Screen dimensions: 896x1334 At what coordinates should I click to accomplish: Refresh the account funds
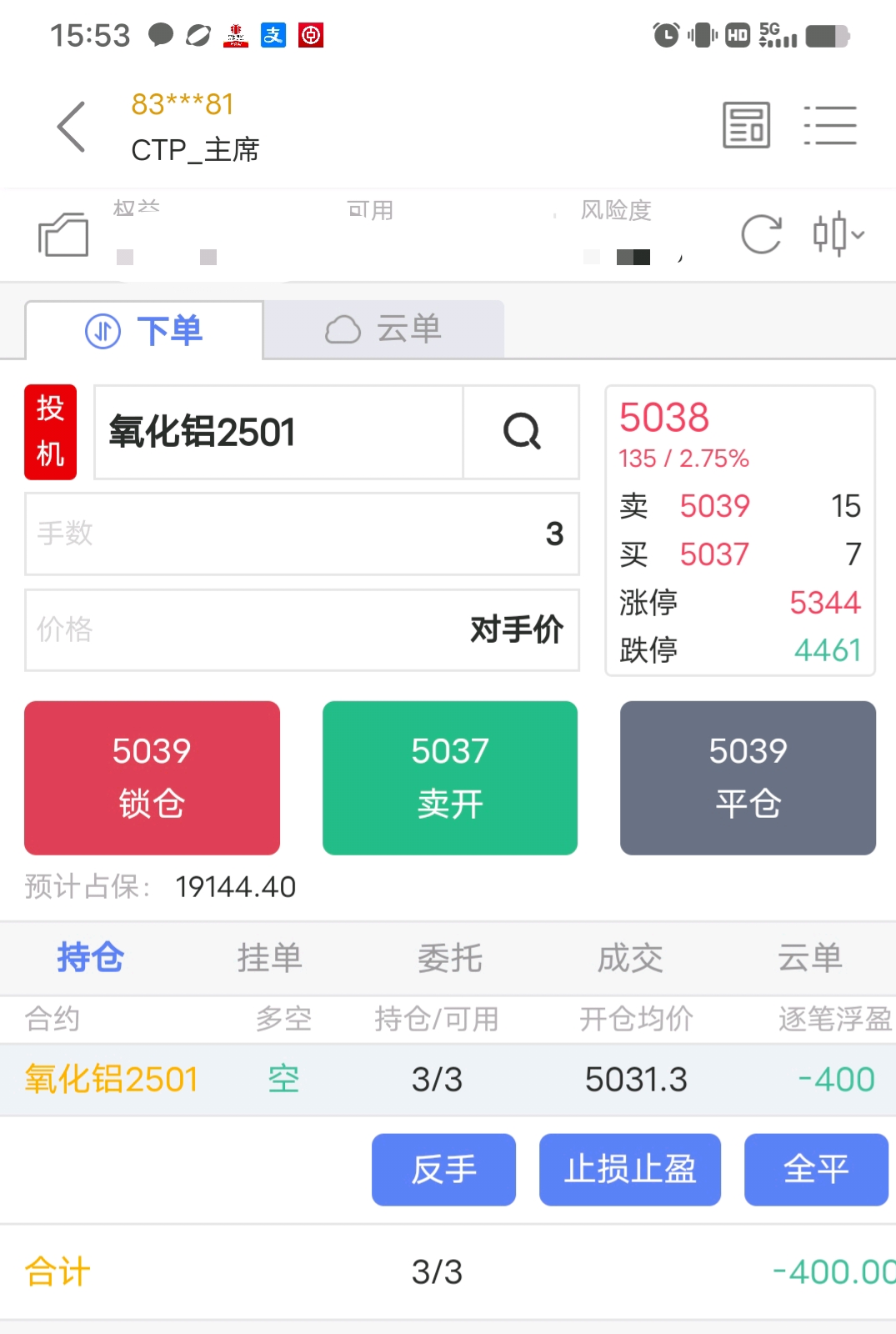tap(762, 233)
